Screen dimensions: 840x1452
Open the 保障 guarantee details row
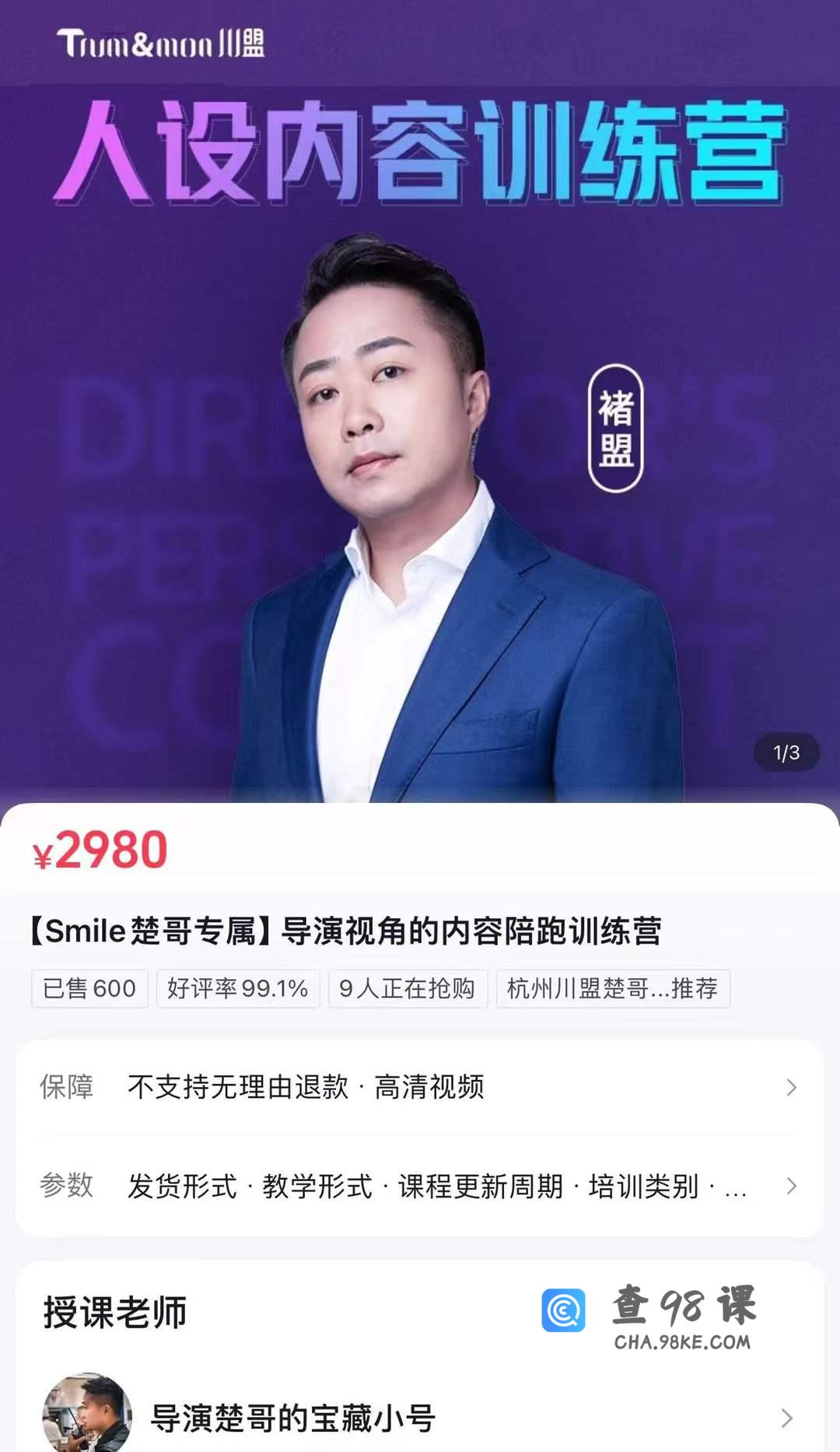click(420, 1087)
